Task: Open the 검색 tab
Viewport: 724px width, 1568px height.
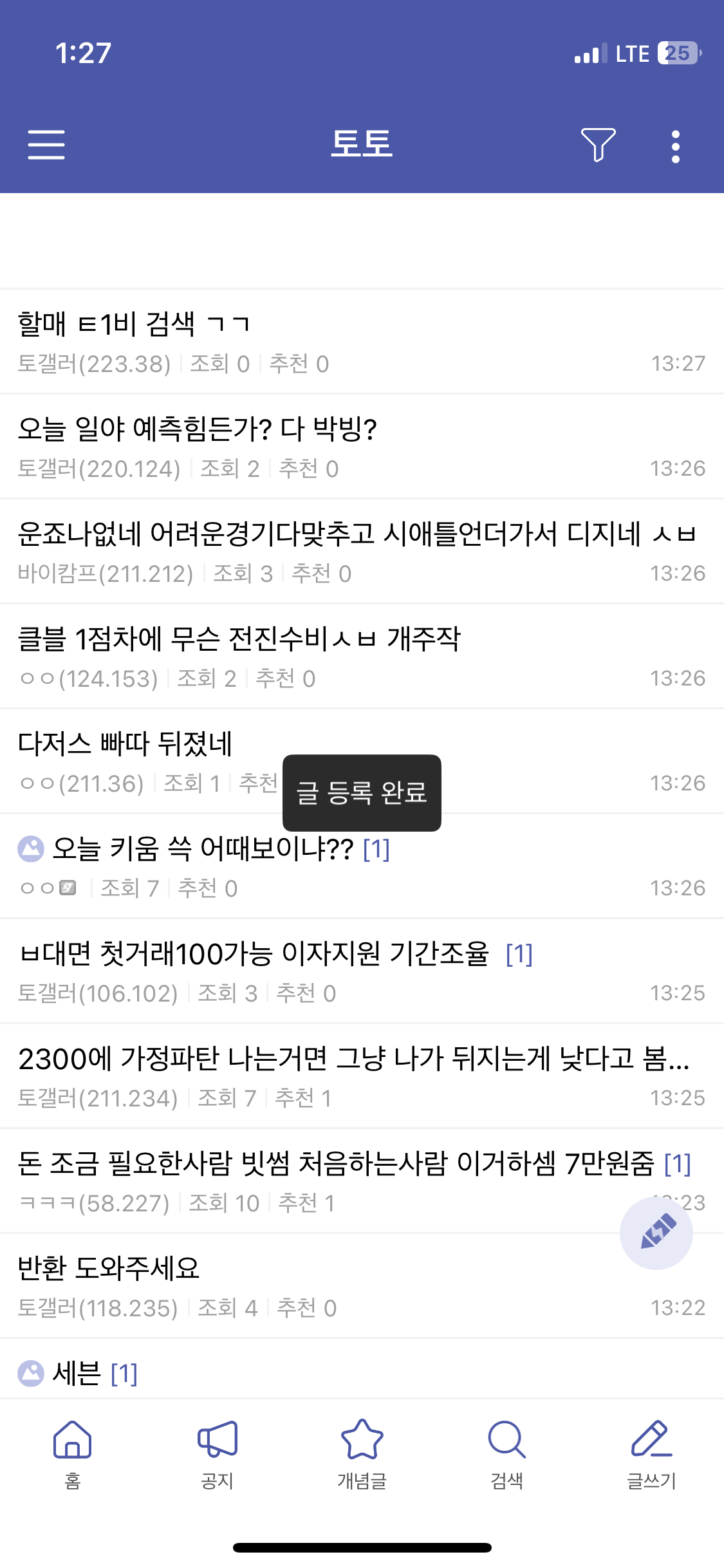Action: (x=506, y=1451)
